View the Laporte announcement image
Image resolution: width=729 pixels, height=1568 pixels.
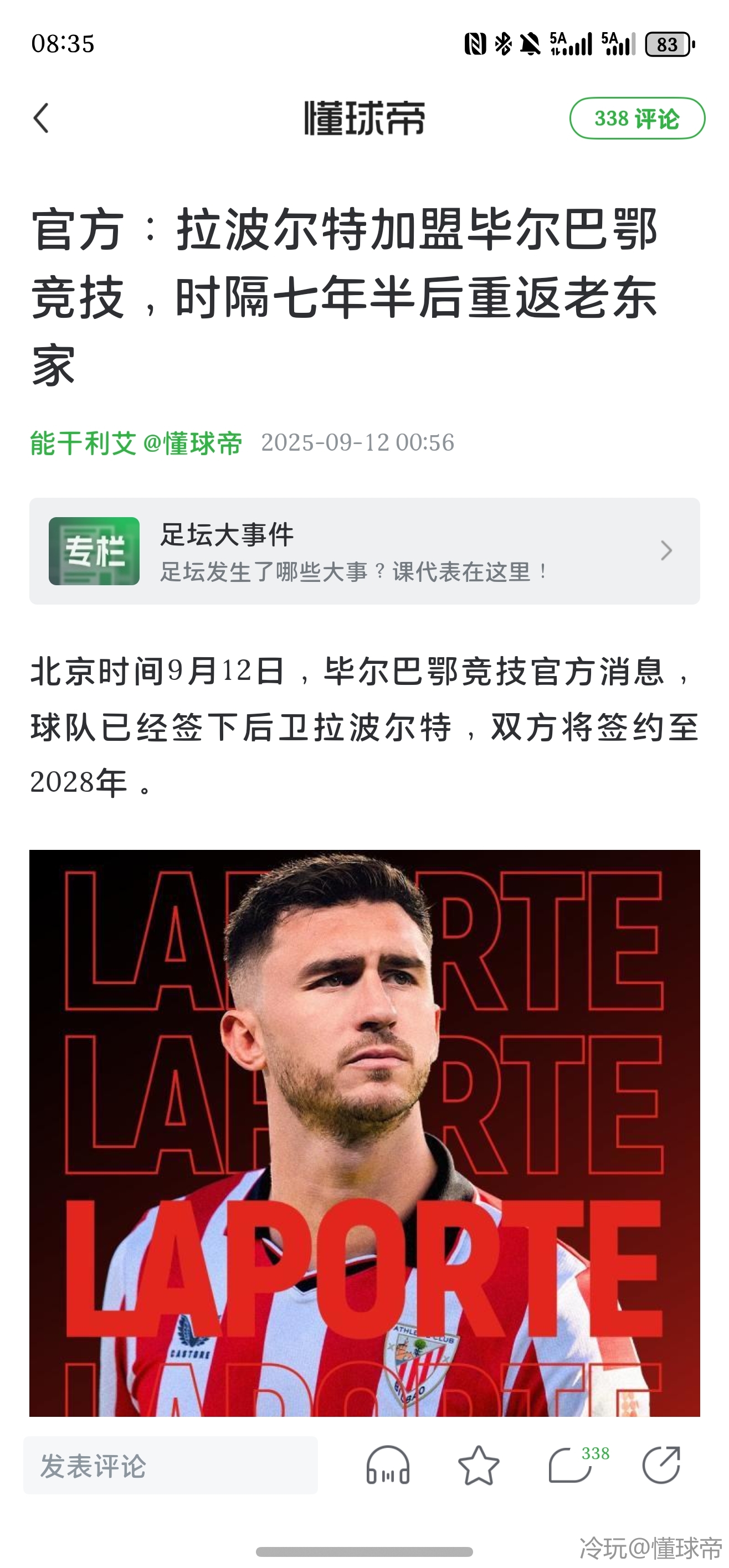point(364,1132)
